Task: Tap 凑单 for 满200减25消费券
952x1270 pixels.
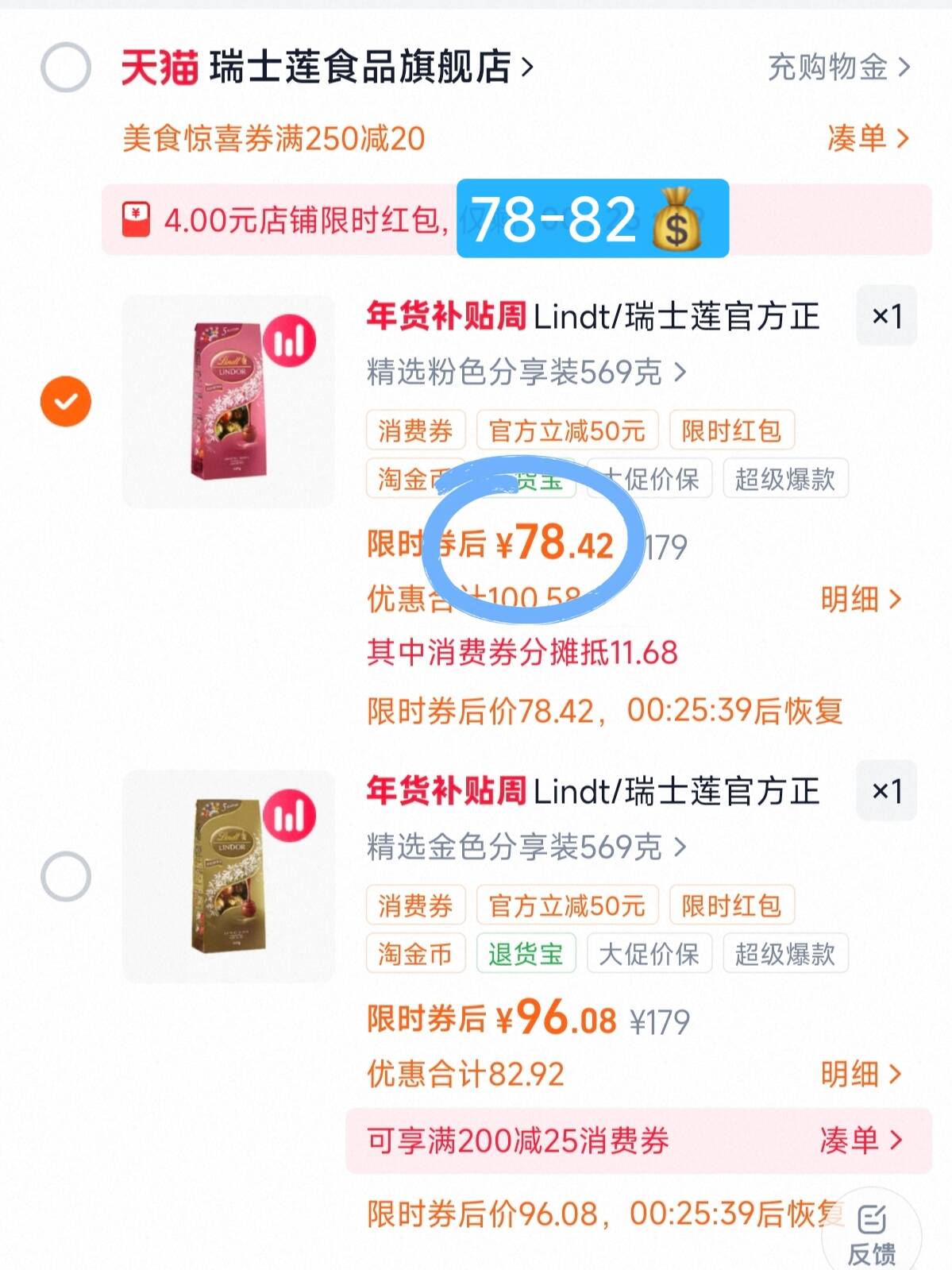Action: 861,1141
